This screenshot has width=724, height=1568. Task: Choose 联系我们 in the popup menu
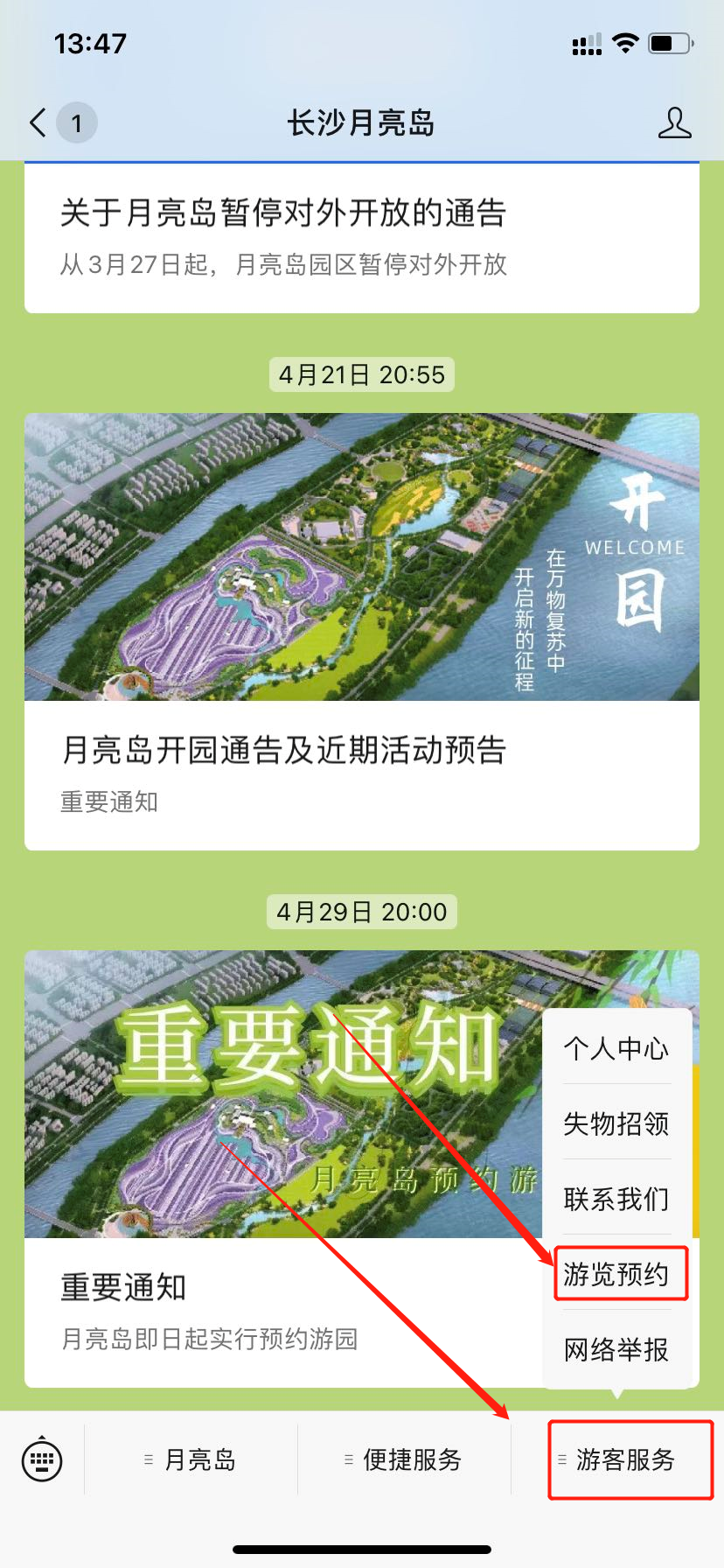[x=616, y=1199]
